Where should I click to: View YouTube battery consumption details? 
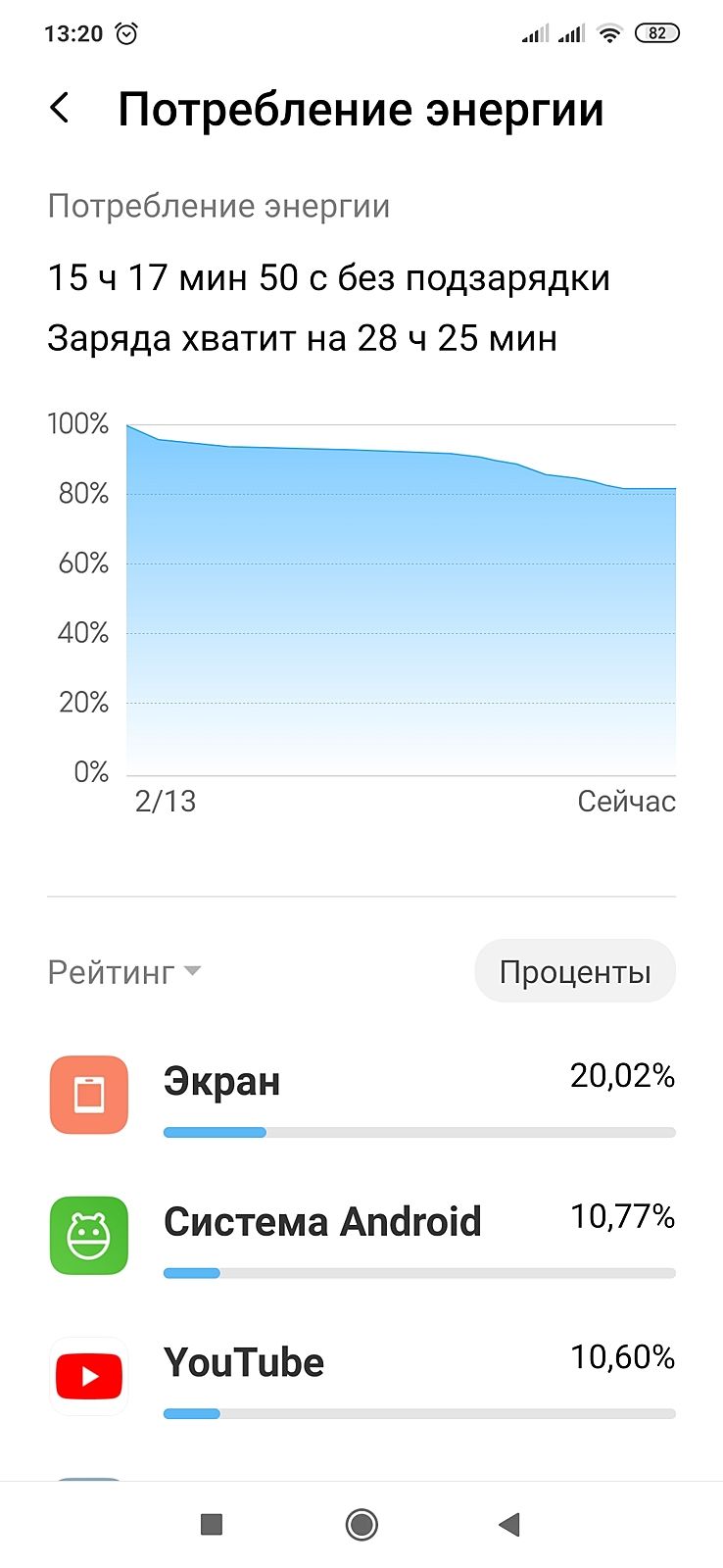[x=361, y=1376]
